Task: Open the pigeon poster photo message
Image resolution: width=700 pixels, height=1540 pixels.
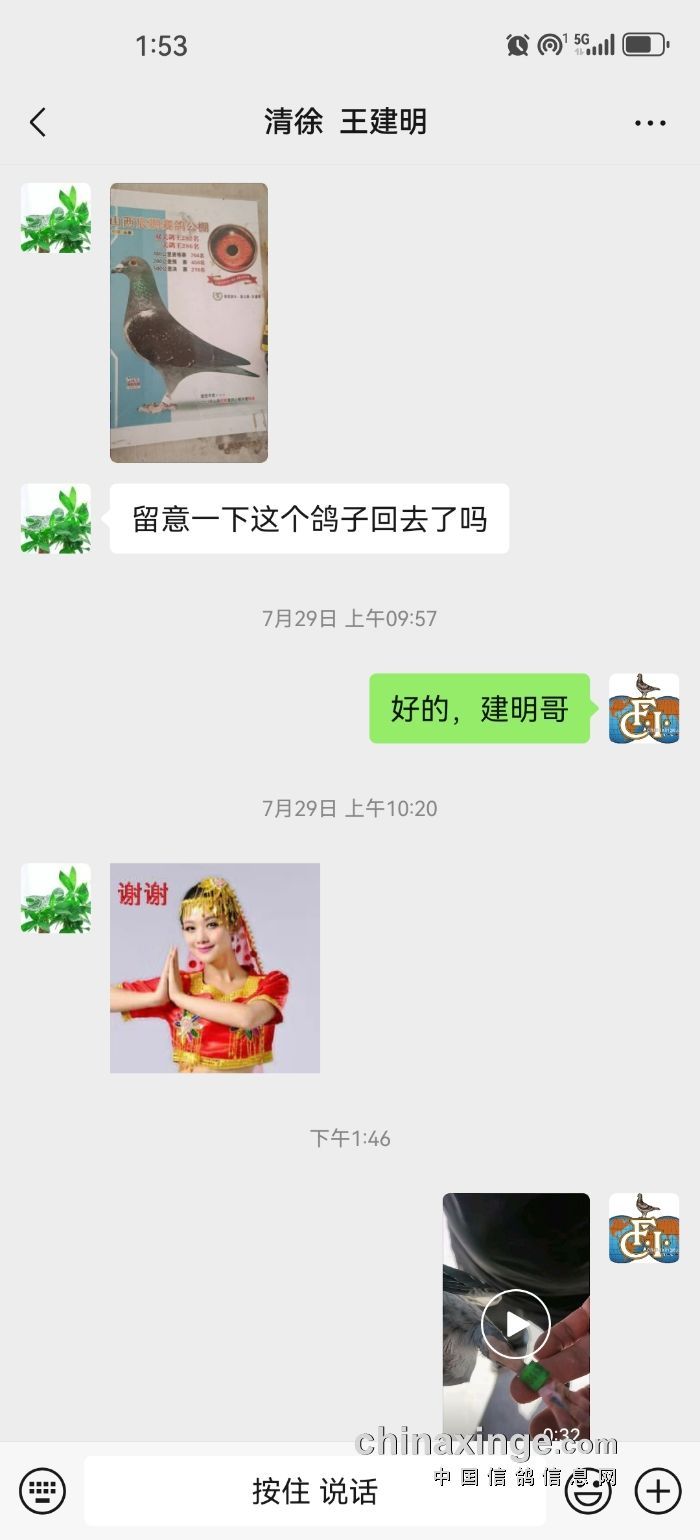Action: [189, 322]
